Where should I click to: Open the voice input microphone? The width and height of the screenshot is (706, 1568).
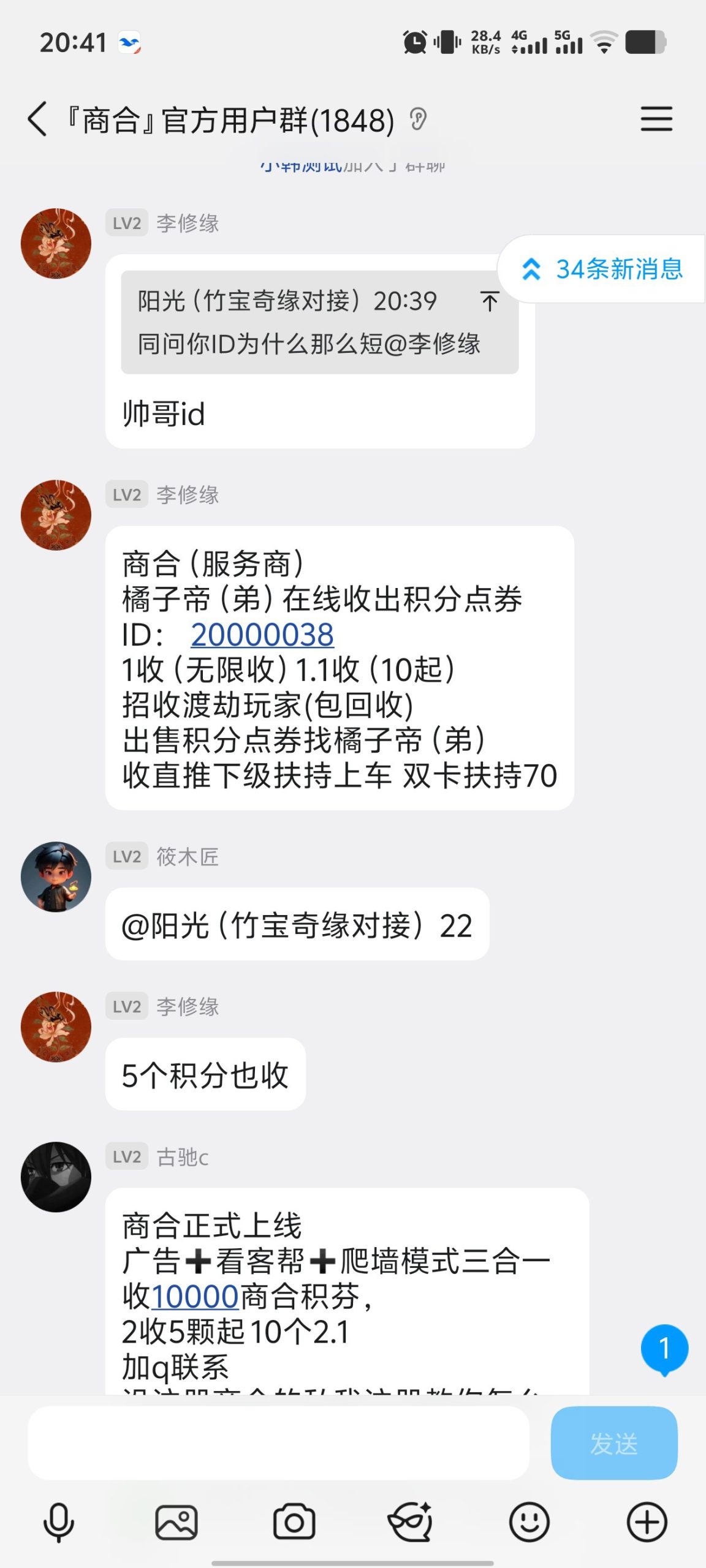59,1520
